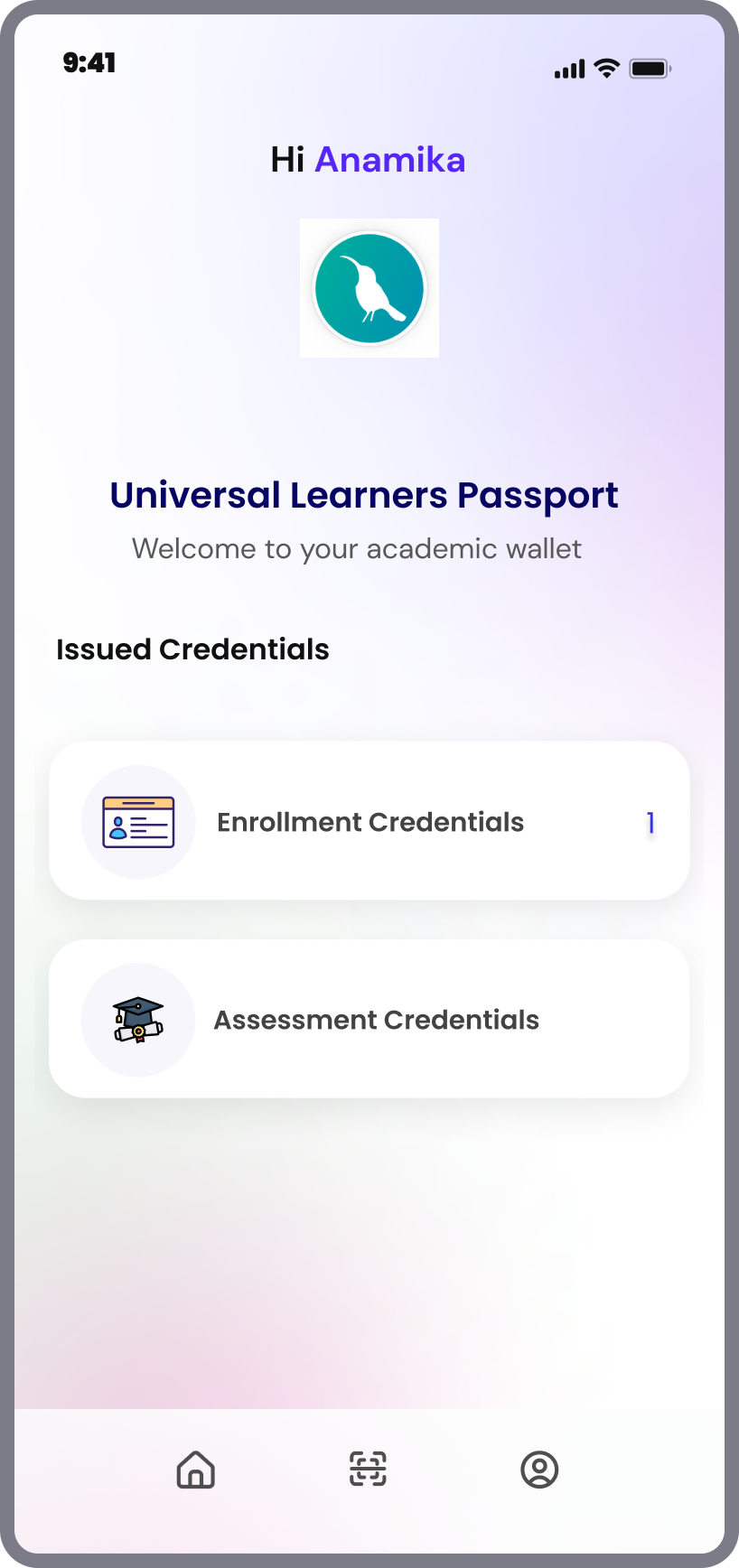Go to the Home tab

pos(195,1470)
